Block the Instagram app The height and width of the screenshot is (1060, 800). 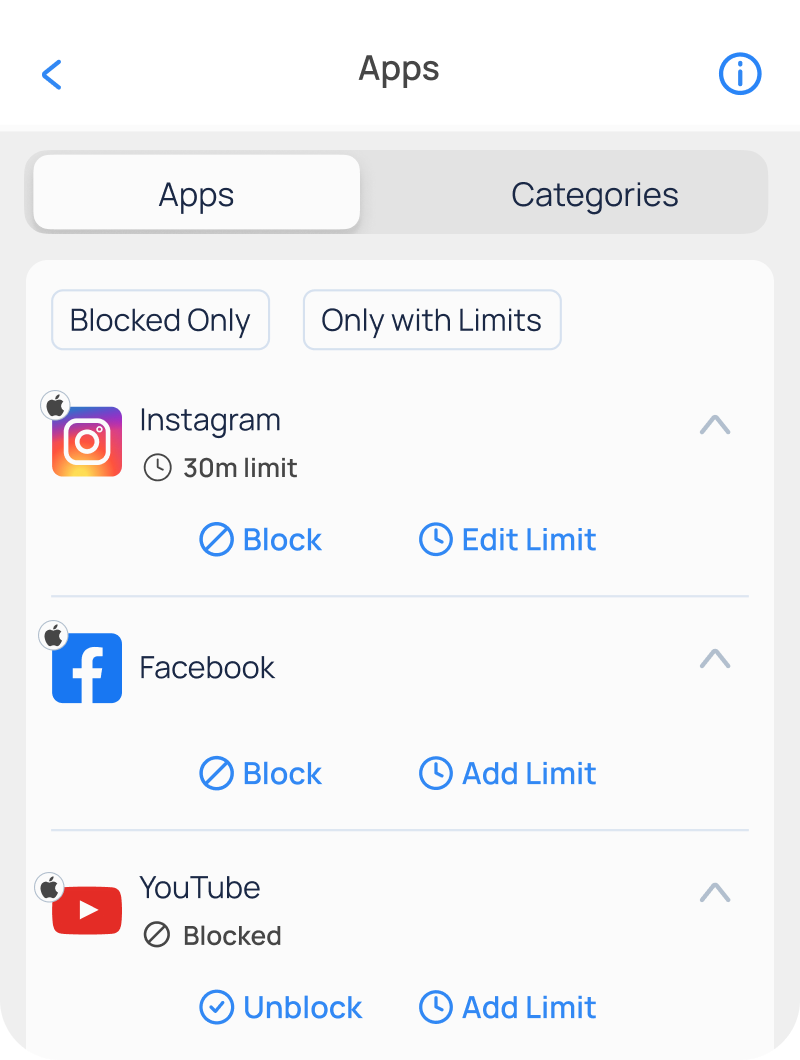(261, 540)
